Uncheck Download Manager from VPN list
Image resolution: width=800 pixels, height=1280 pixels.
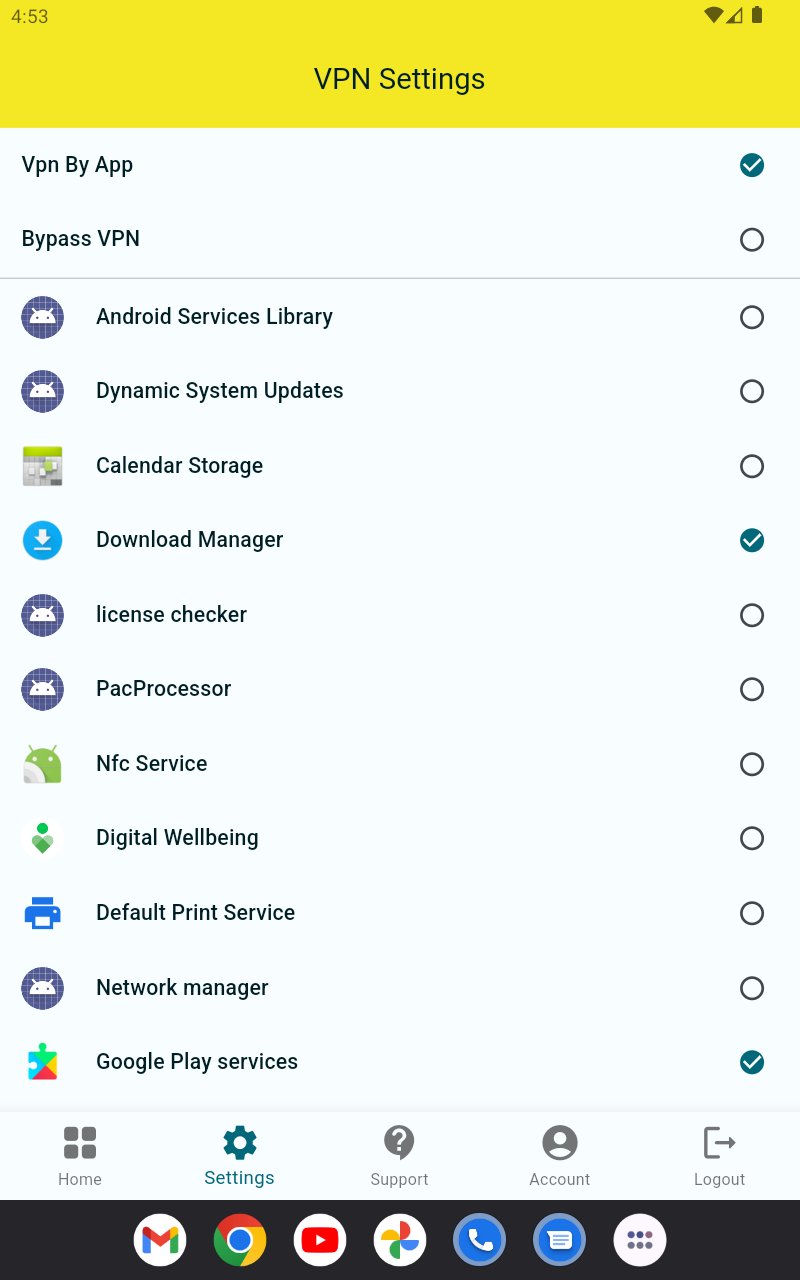tap(752, 540)
